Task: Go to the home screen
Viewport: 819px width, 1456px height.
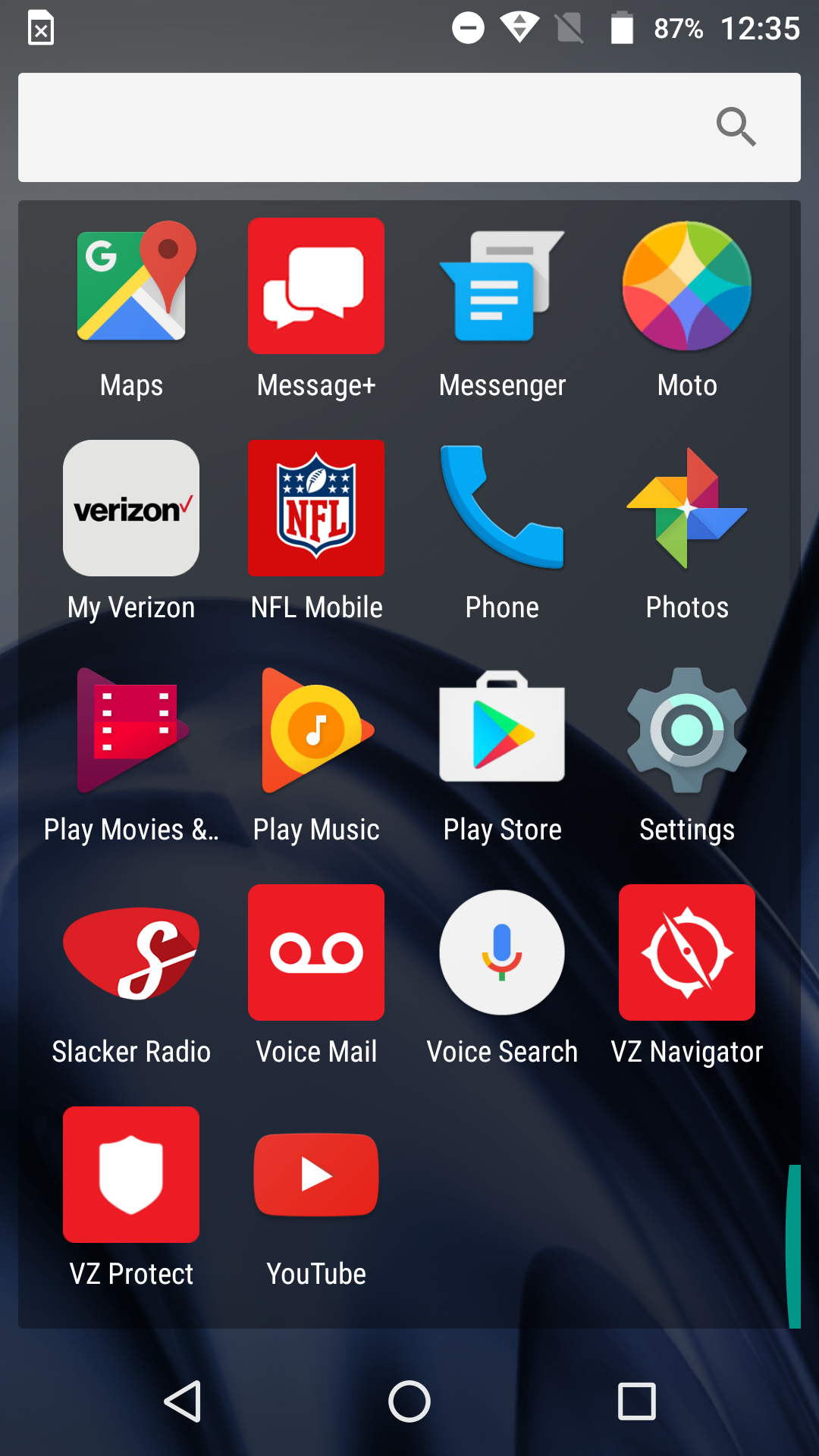Action: pos(409,1401)
